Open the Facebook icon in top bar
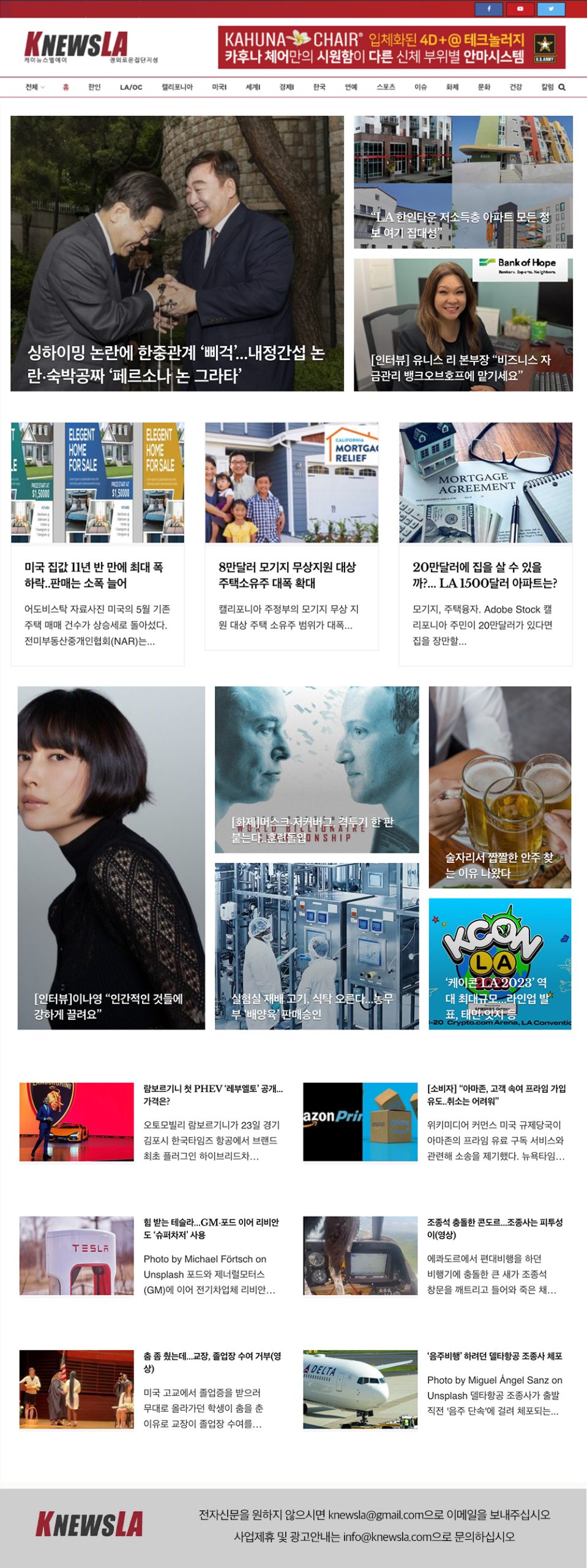This screenshot has width=587, height=1568. [488, 9]
